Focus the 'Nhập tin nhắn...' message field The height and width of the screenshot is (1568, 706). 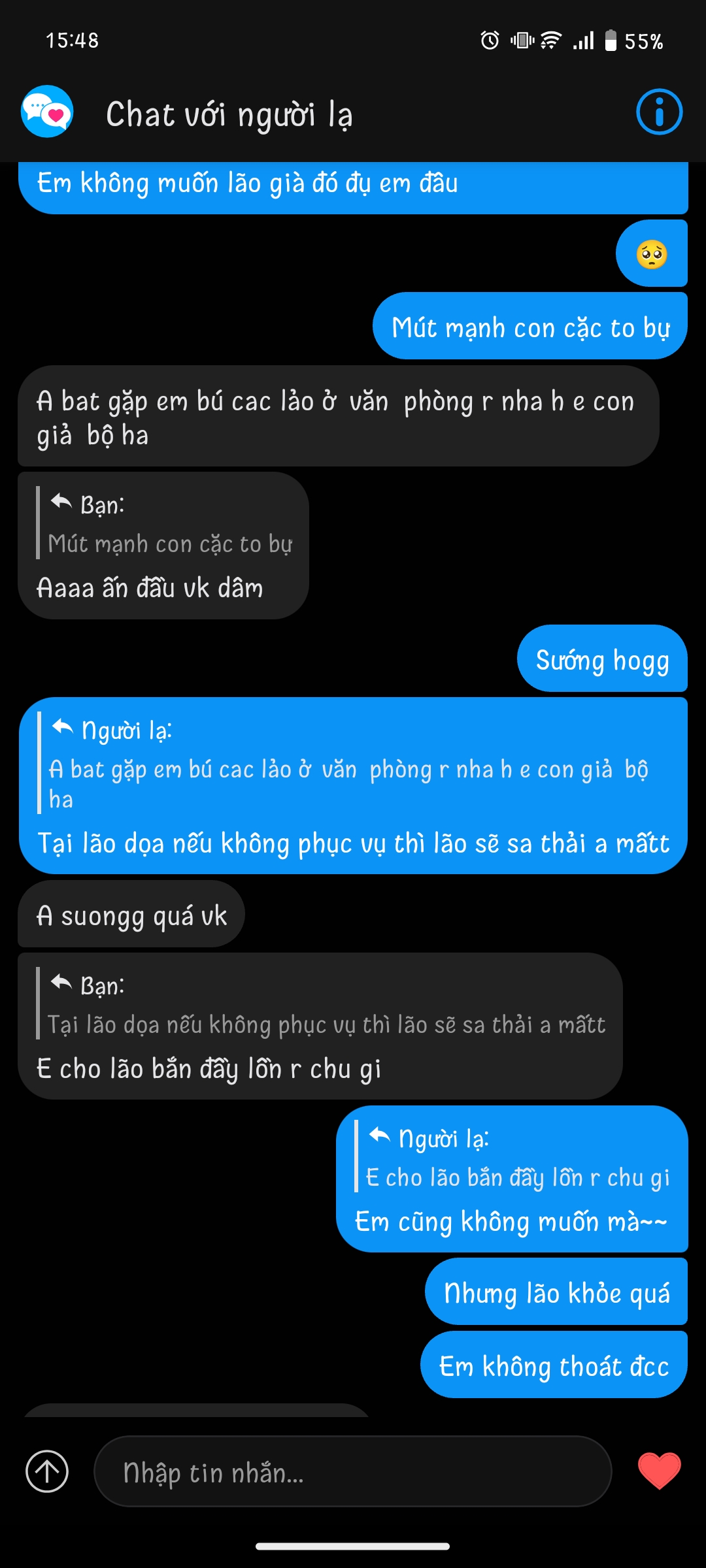point(353,1472)
